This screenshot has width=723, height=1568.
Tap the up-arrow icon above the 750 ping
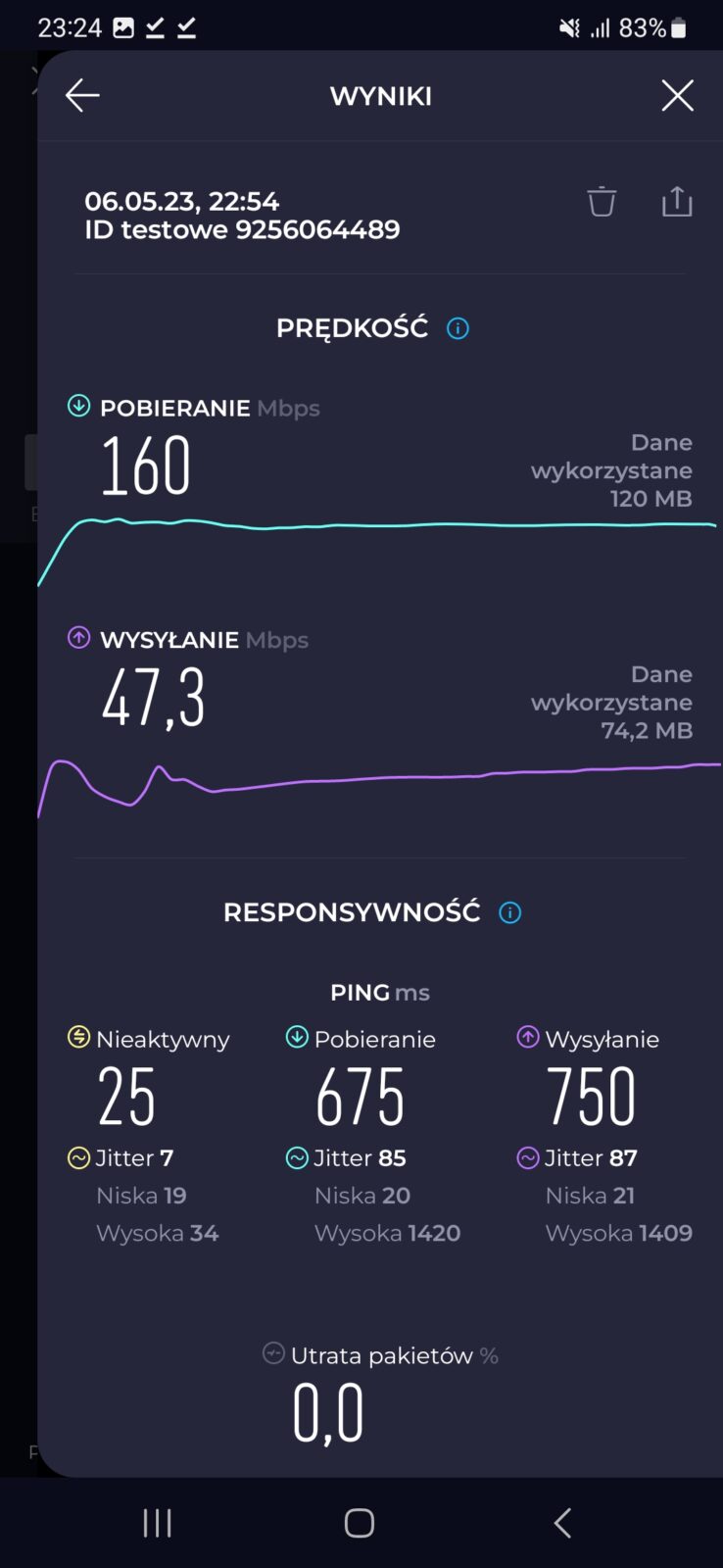tap(528, 1038)
